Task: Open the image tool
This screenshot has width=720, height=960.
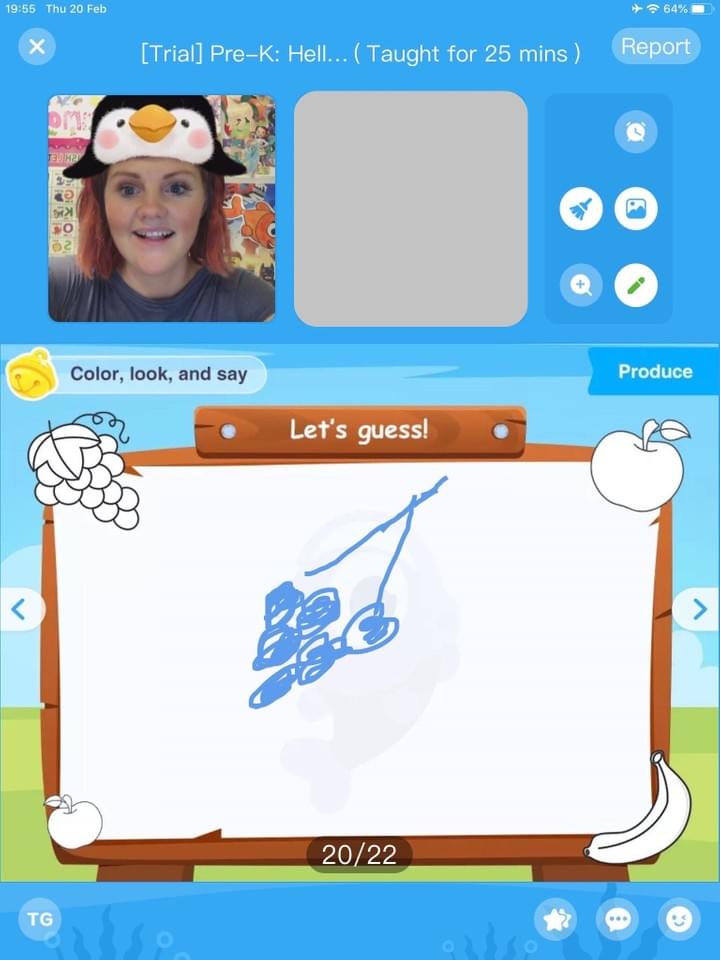Action: point(636,209)
